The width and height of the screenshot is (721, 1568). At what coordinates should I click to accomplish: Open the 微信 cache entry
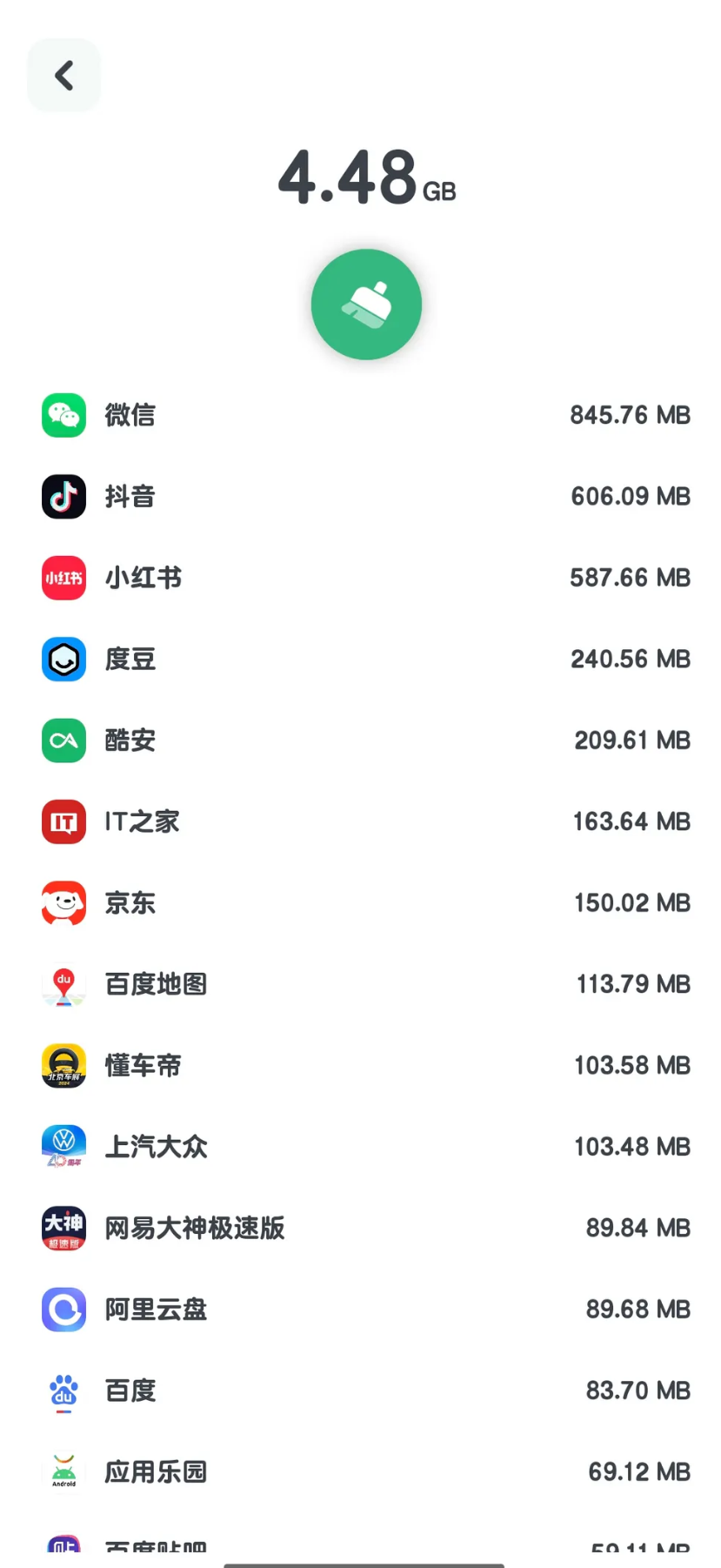[x=365, y=415]
